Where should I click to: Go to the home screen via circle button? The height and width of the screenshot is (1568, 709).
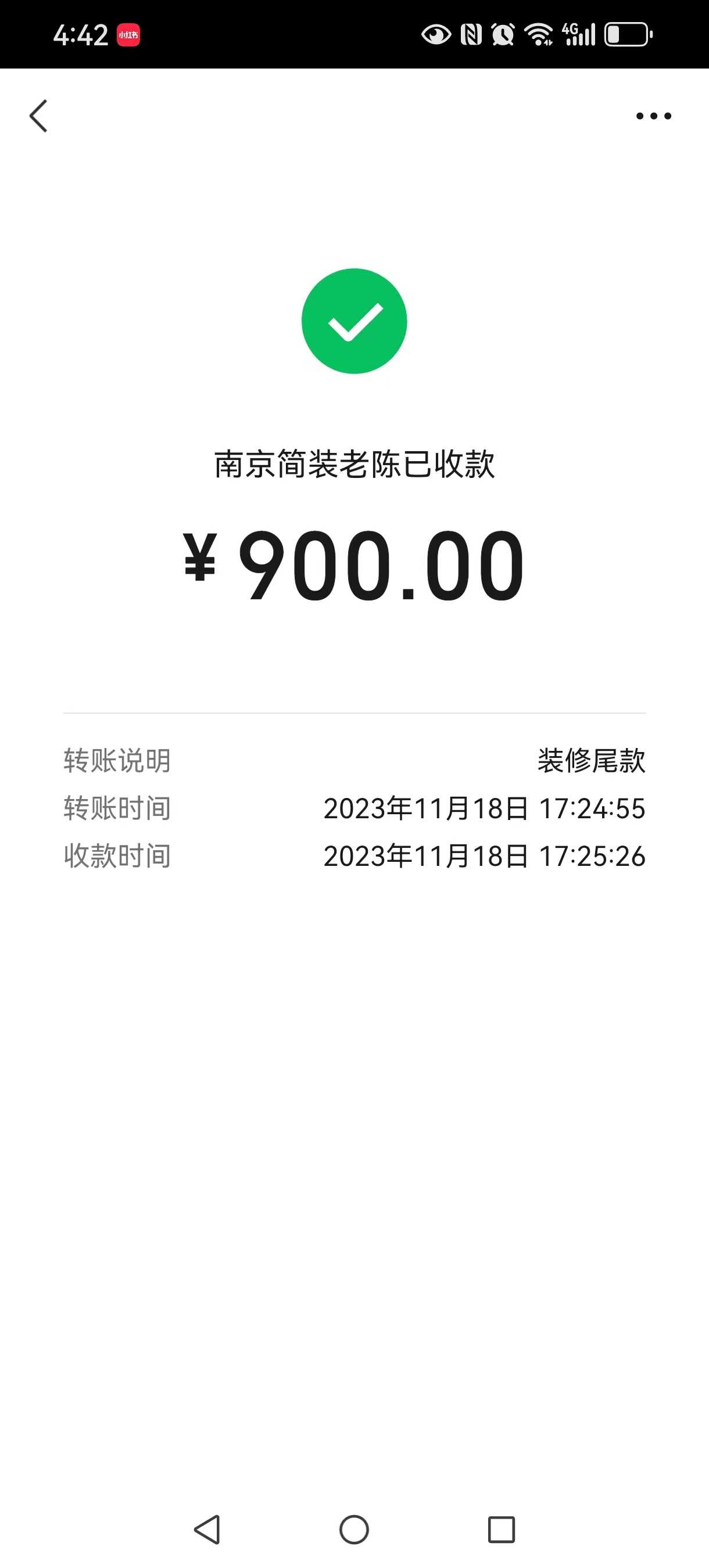coord(354,1529)
